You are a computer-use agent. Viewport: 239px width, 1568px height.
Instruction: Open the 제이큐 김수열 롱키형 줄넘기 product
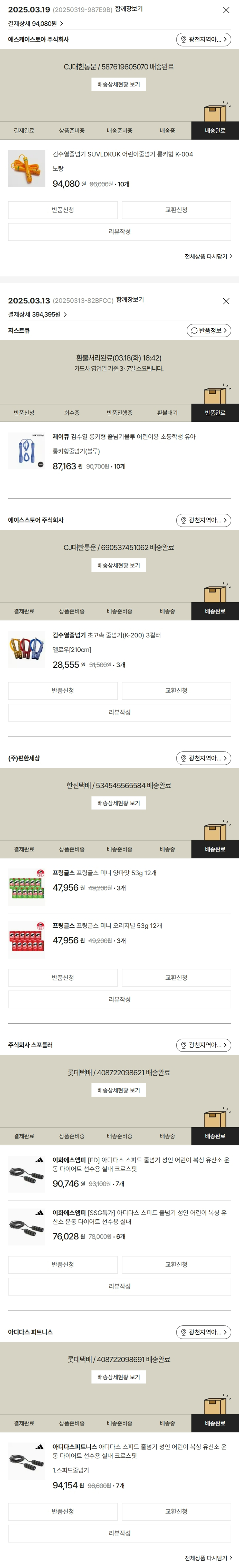[123, 436]
